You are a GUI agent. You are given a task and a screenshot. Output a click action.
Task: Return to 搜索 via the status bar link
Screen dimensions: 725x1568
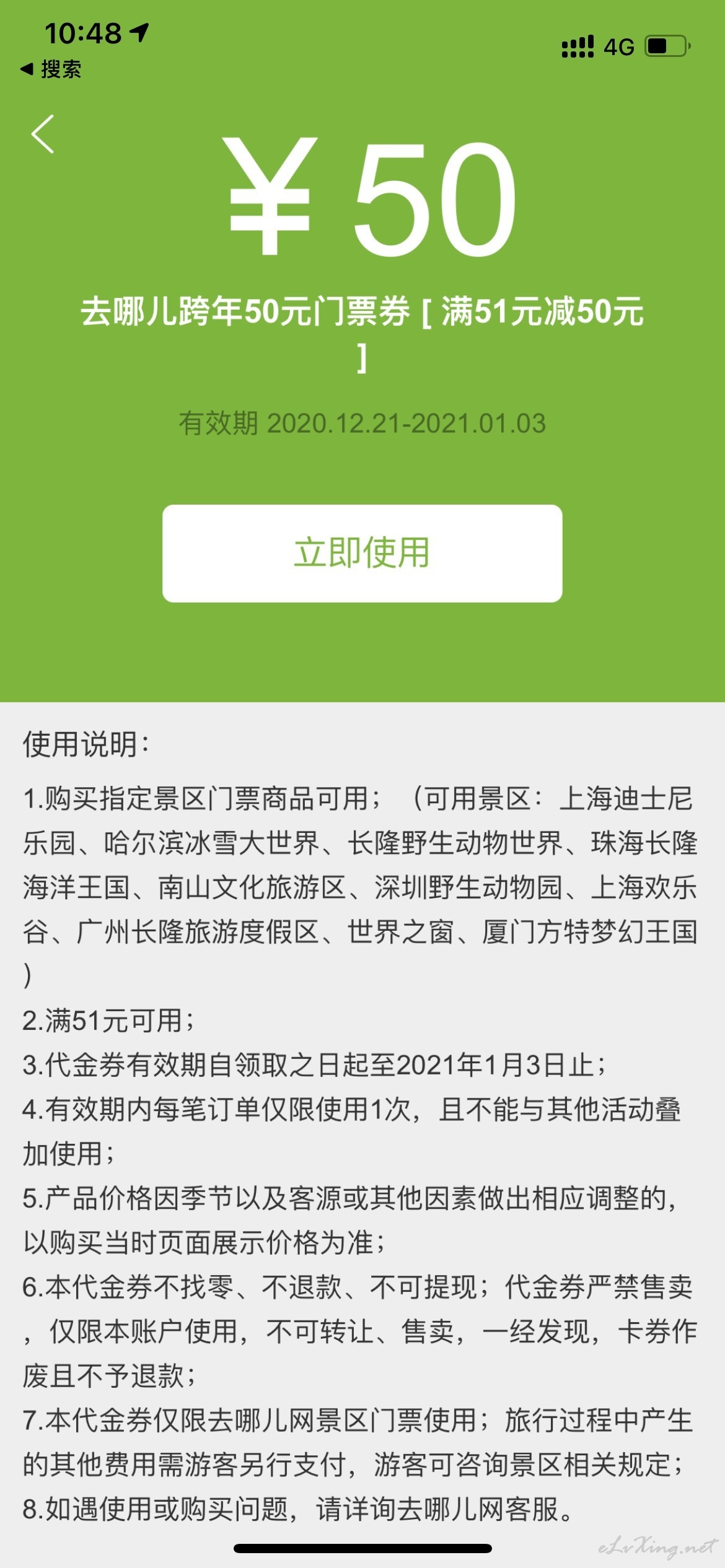[51, 69]
